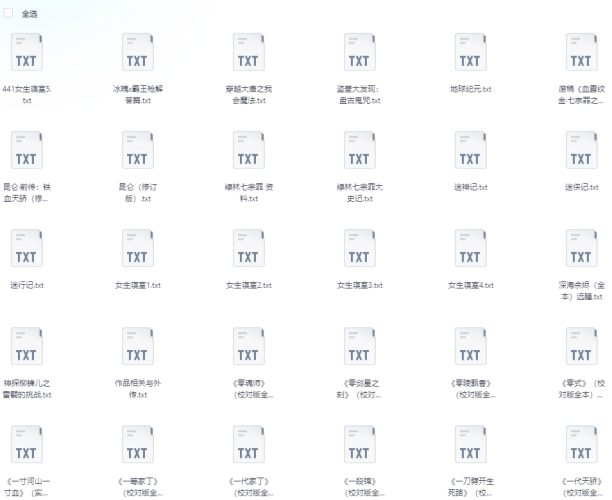Open 女生宿舍2.txt

[x=247, y=252]
